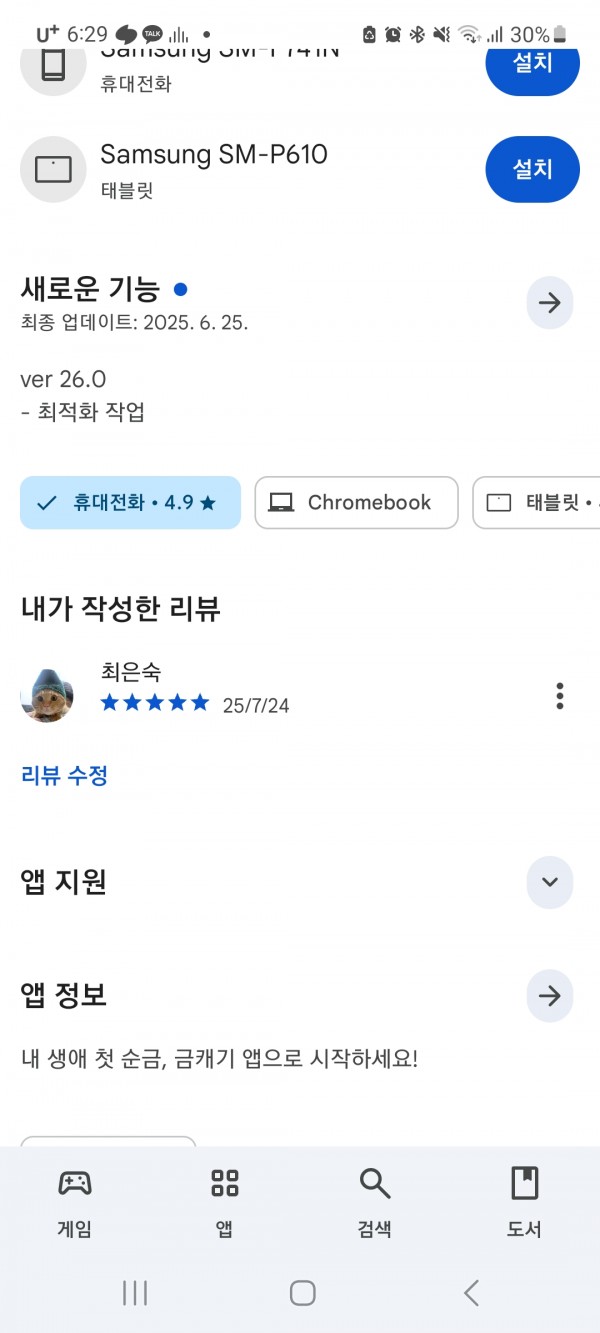Switch to the 앱 tab
Image resolution: width=600 pixels, height=1333 pixels.
coord(225,1203)
